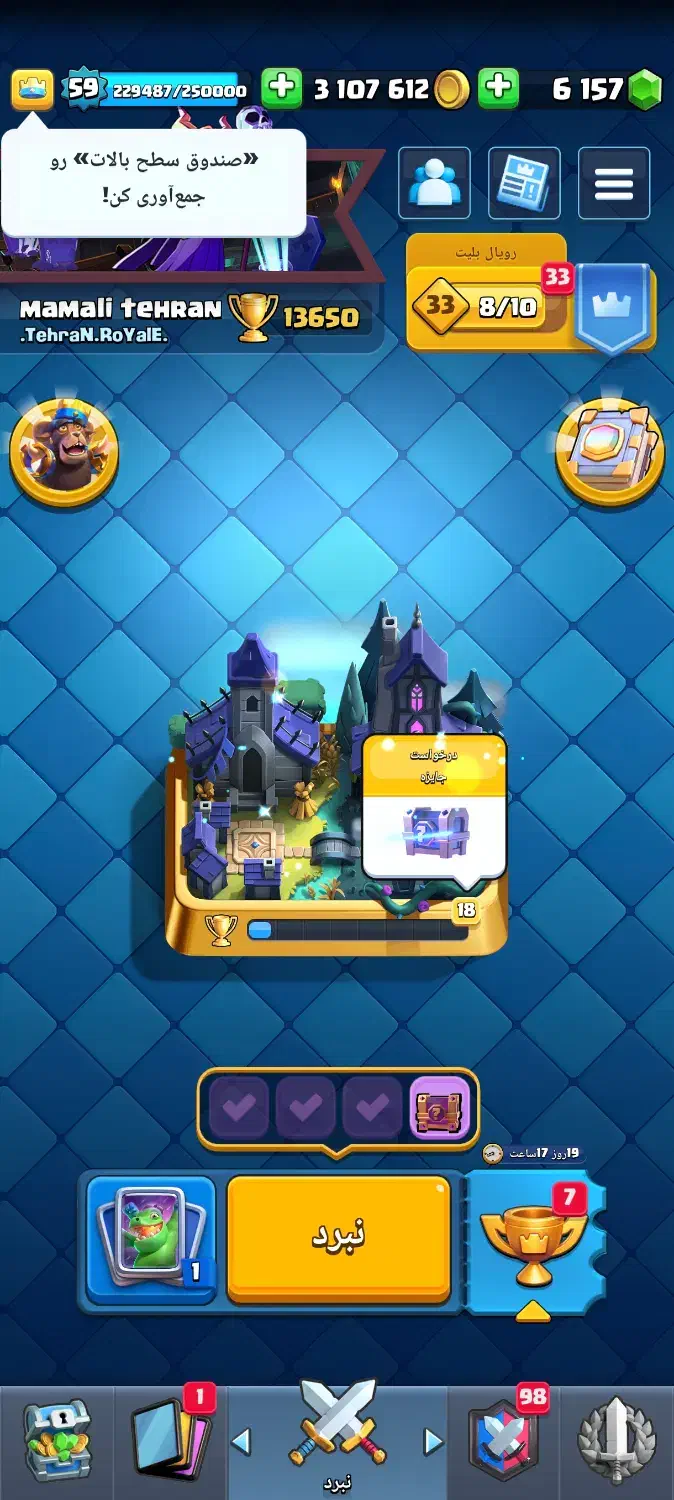Open the friends/social icon
This screenshot has height=1500, width=674.
(x=434, y=183)
